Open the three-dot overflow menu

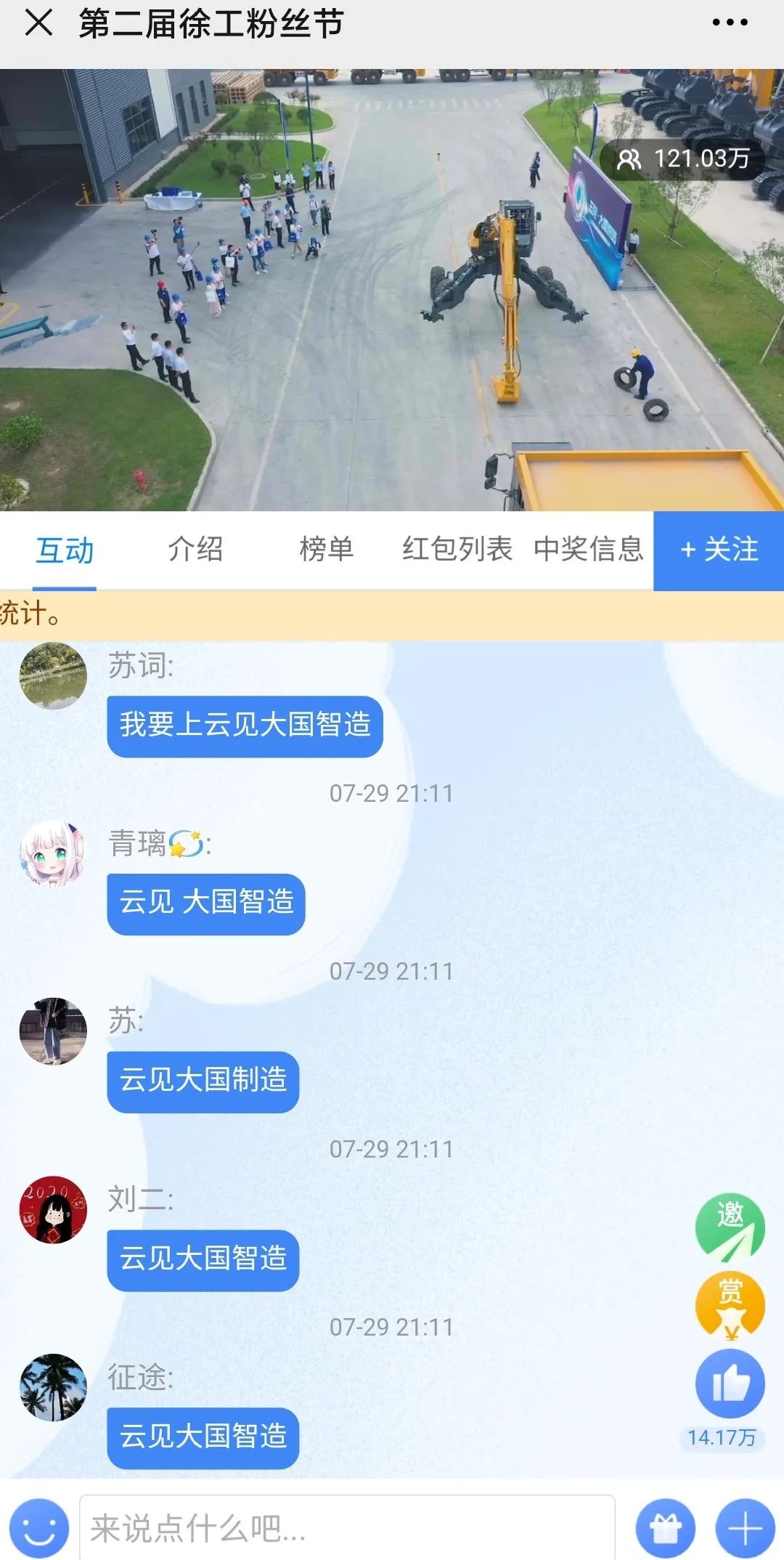pos(730,23)
